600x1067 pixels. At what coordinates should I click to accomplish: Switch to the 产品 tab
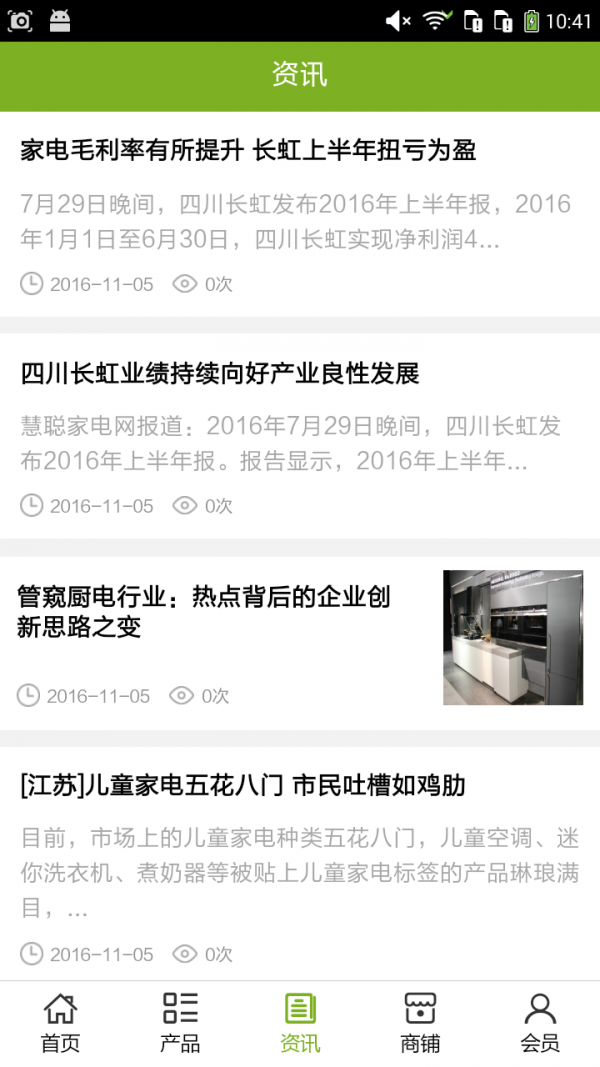pyautogui.click(x=180, y=1023)
